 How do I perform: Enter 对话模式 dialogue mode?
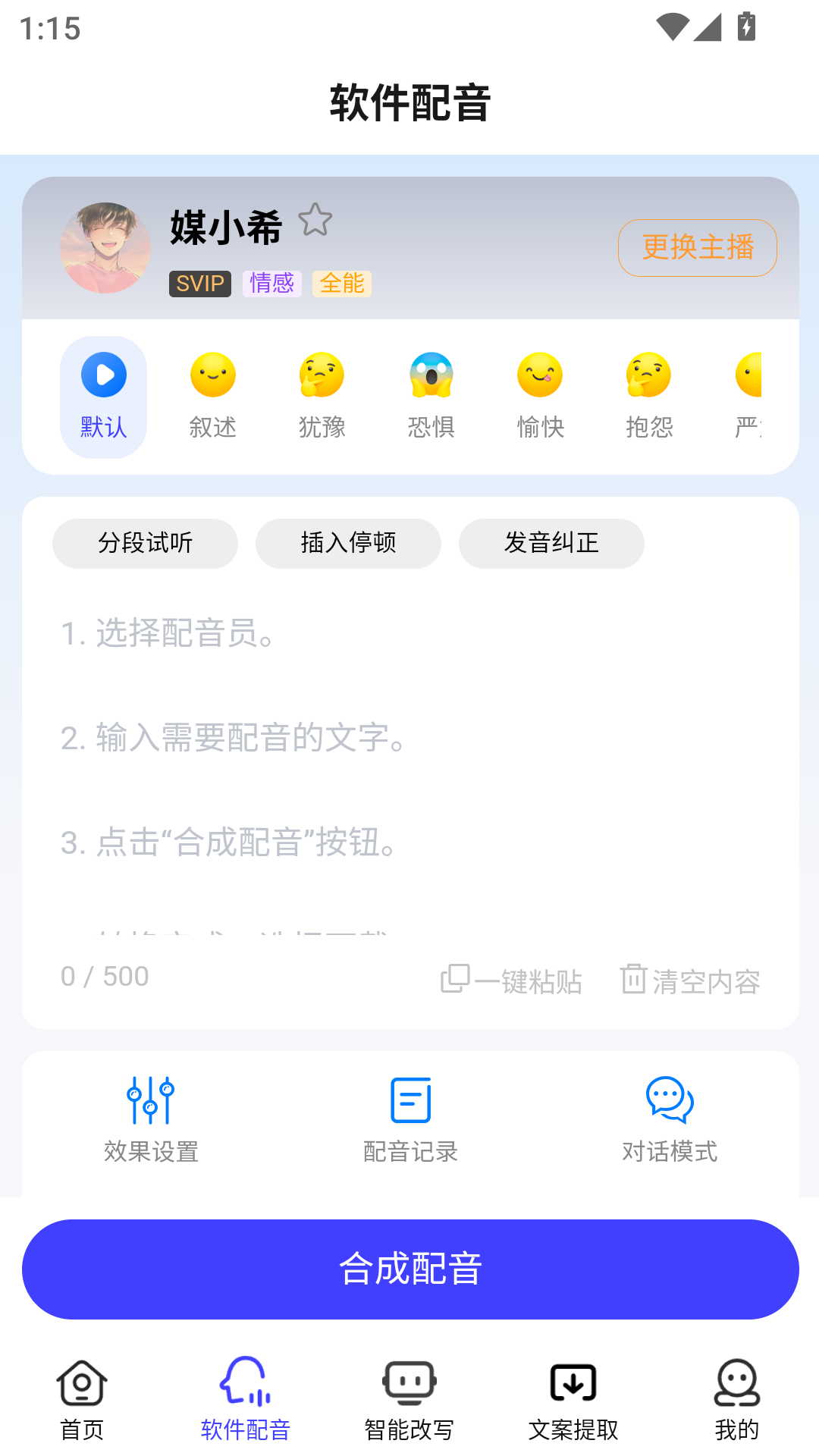point(670,1120)
